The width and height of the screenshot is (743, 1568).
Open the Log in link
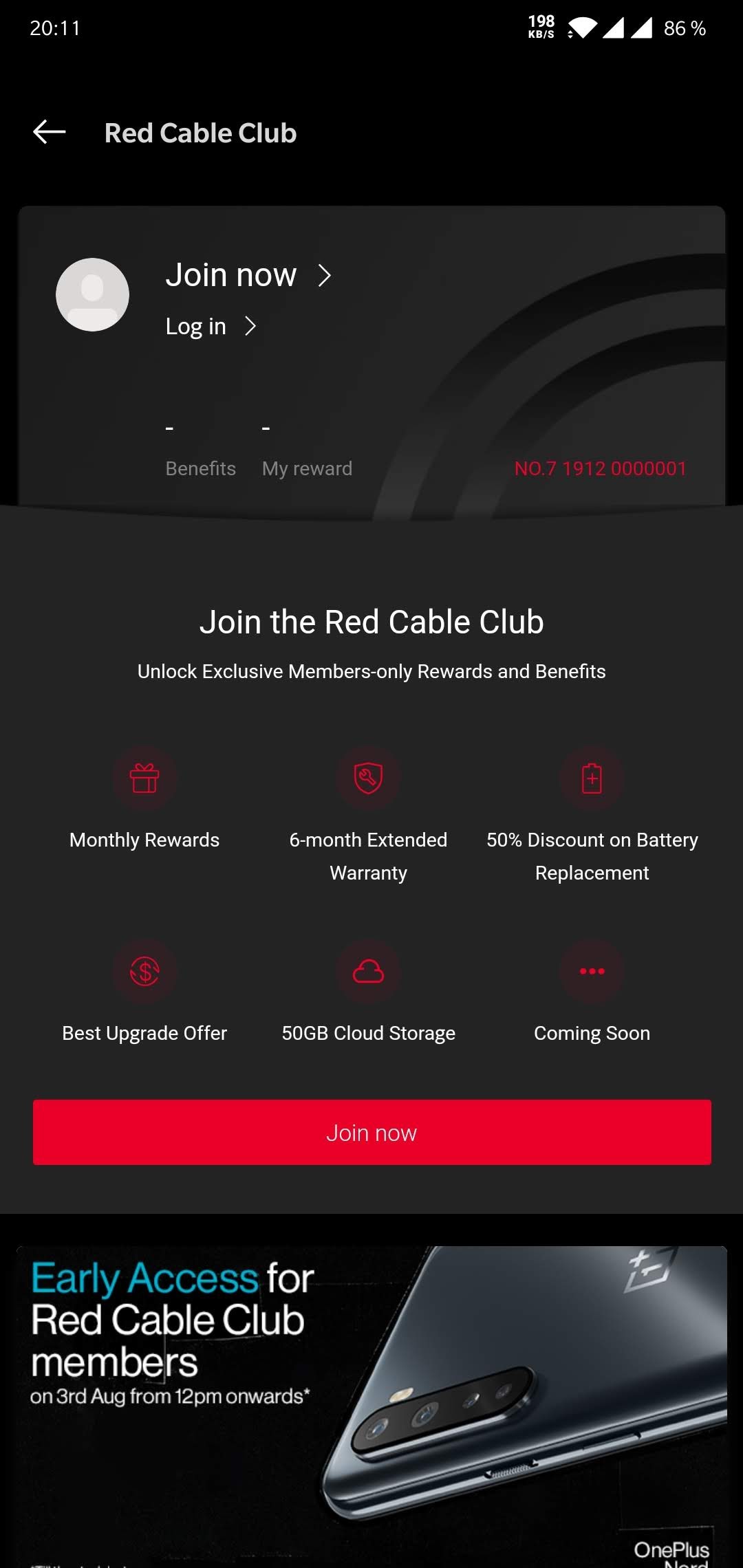210,326
